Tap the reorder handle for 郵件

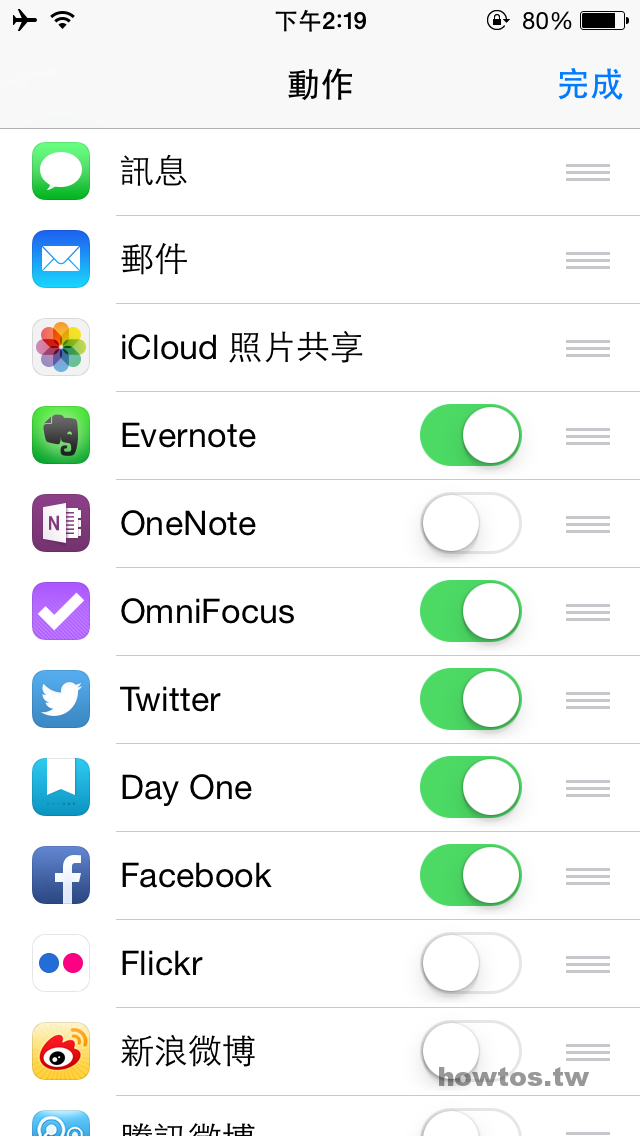pos(588,260)
